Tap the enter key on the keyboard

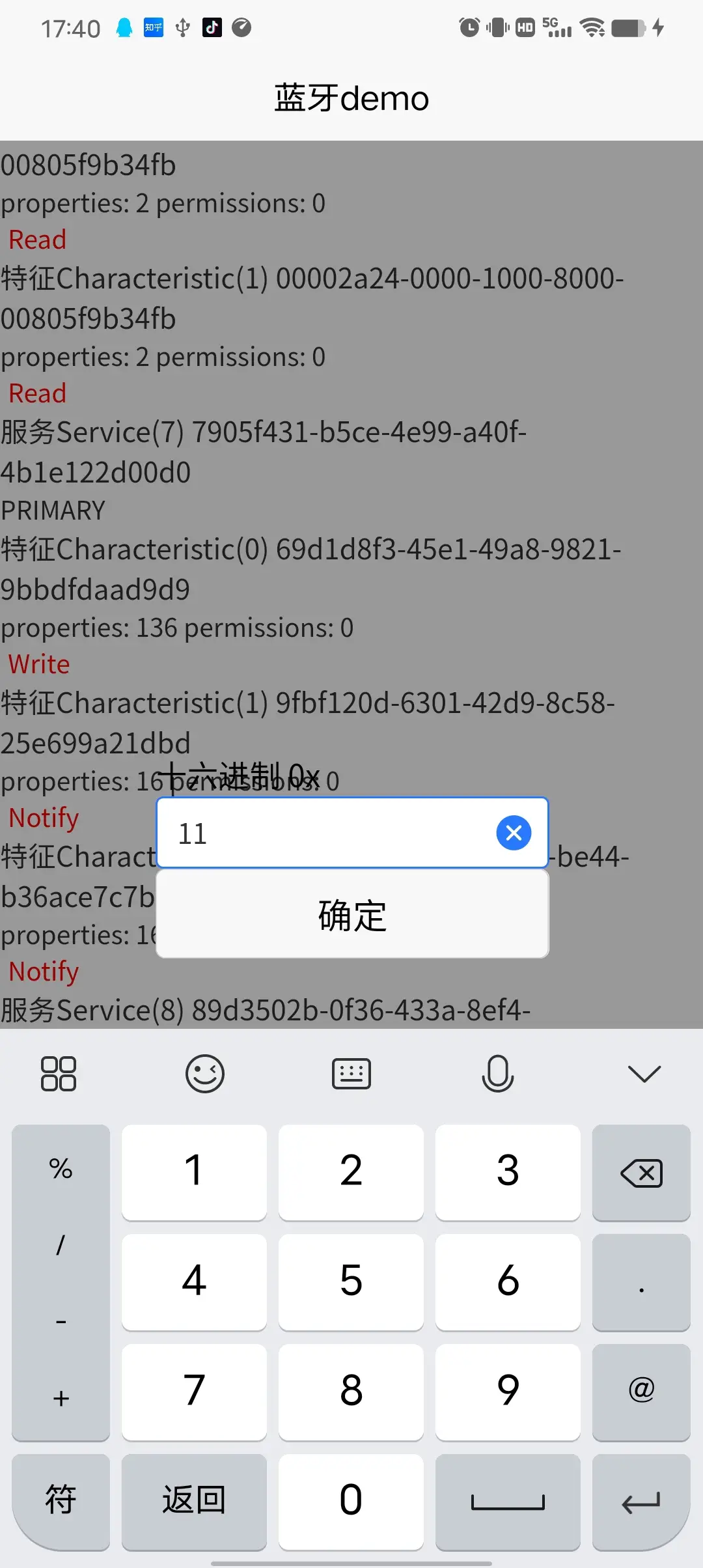click(x=641, y=1502)
